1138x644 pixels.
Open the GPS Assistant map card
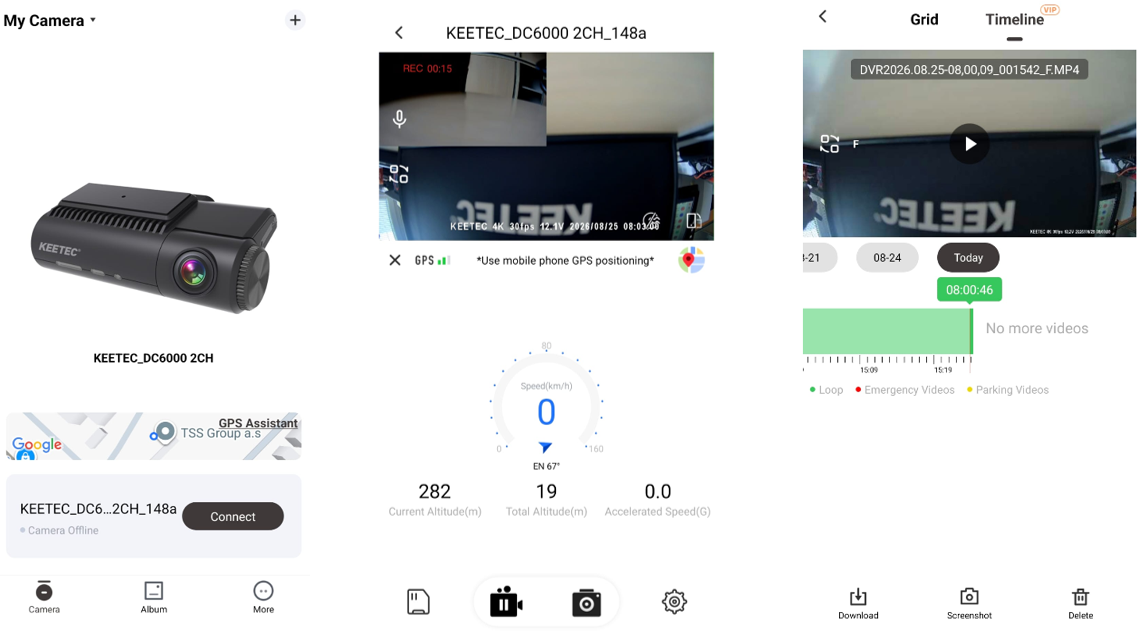pyautogui.click(x=154, y=436)
